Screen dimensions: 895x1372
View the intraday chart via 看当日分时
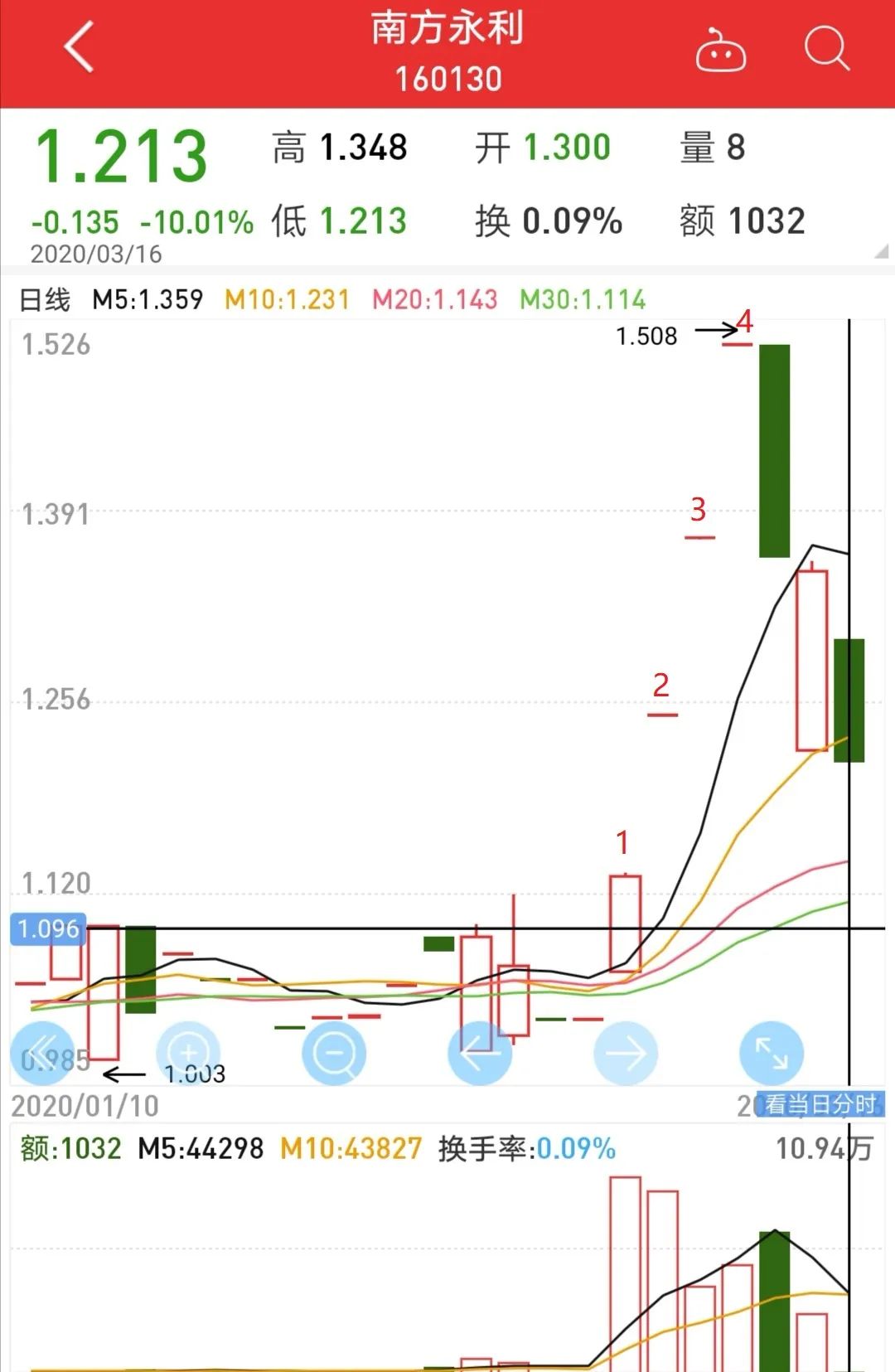coord(819,1104)
